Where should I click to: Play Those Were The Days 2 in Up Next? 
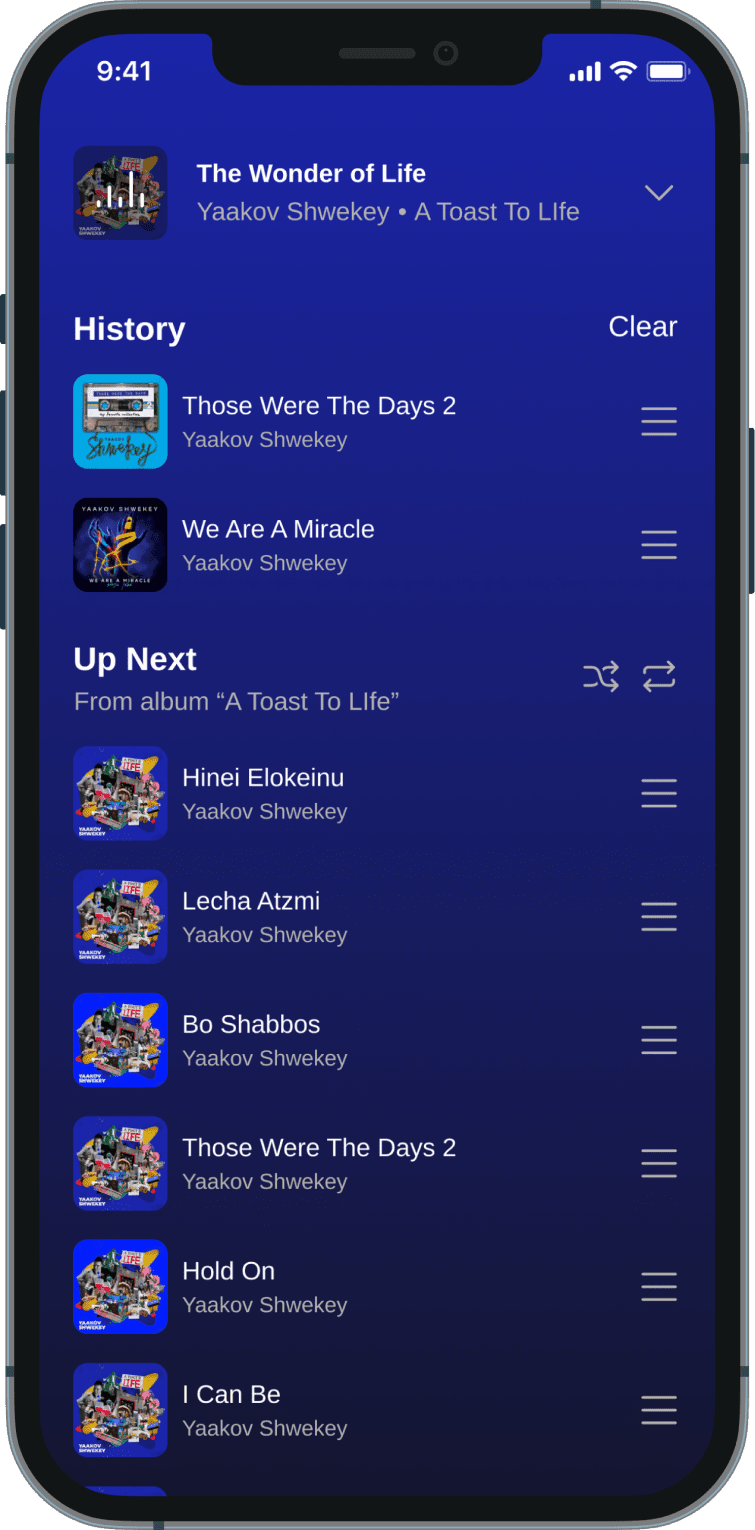tap(318, 1163)
